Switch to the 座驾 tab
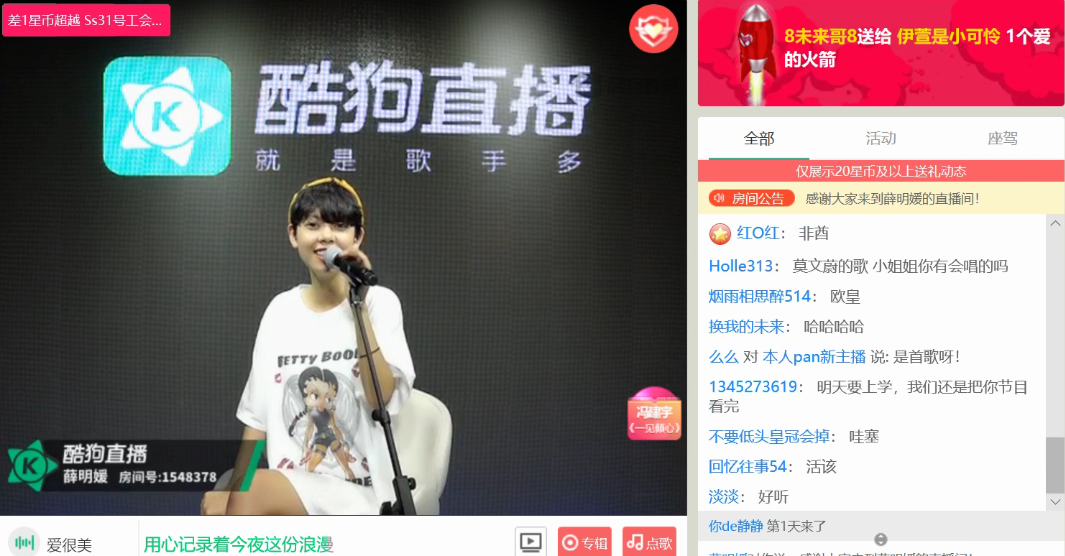1065x556 pixels. tap(1002, 139)
